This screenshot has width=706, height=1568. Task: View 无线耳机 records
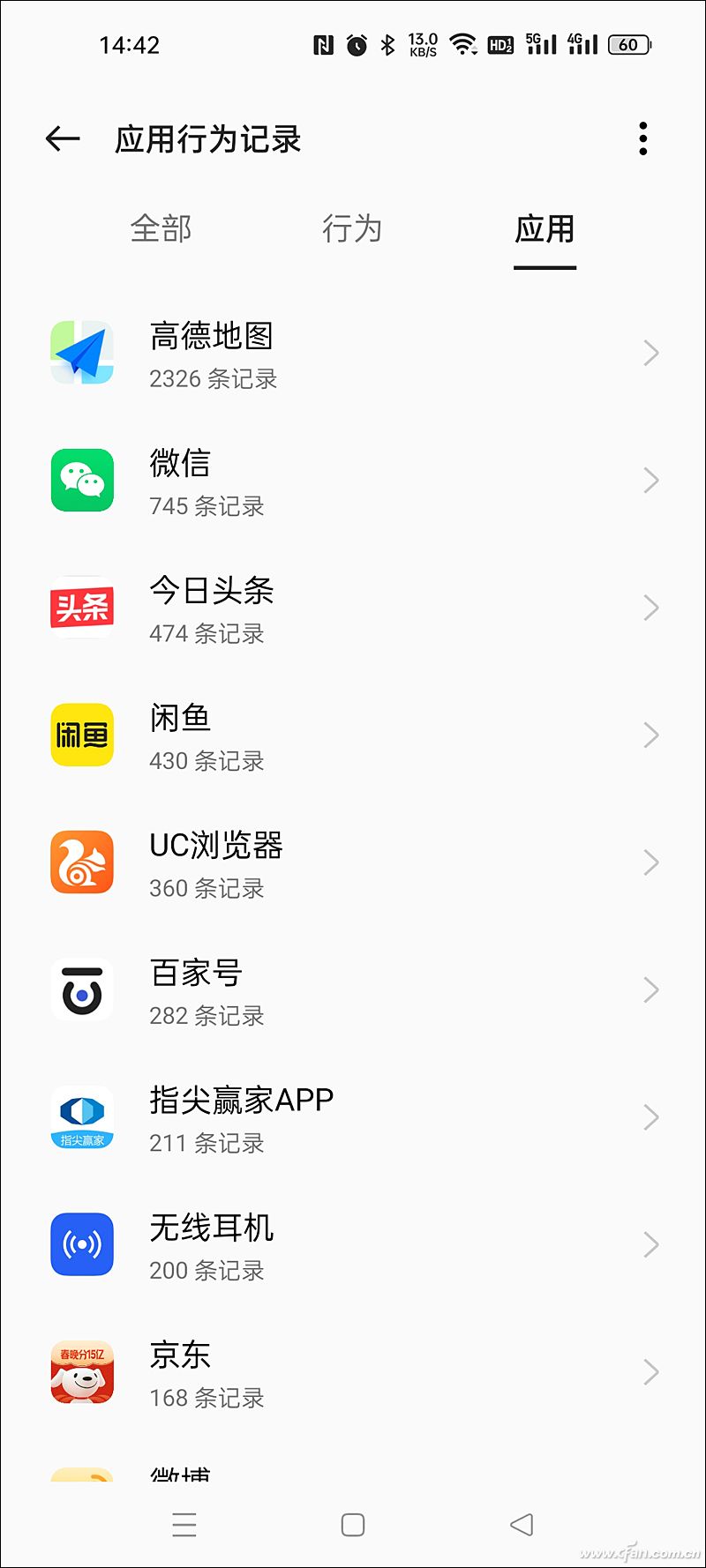click(353, 1244)
